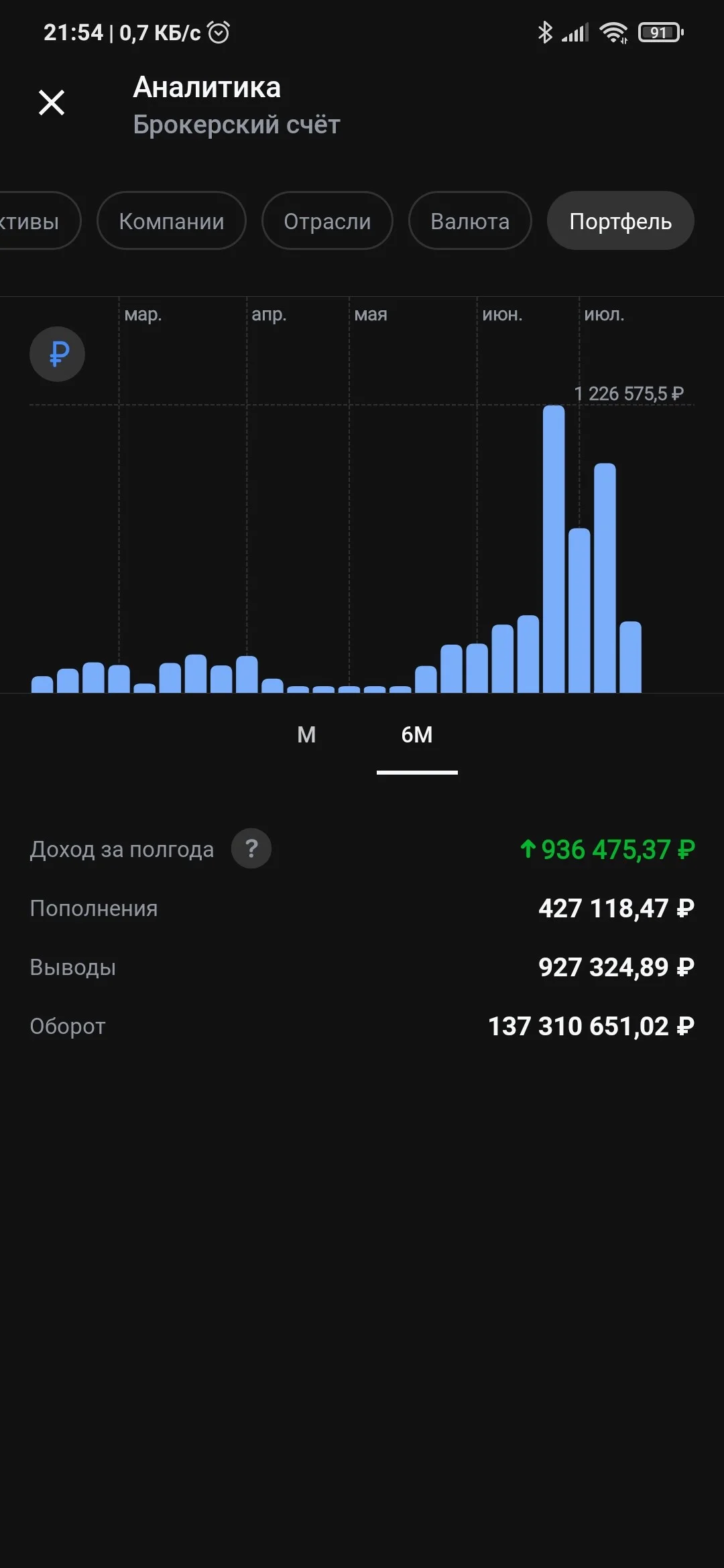Switch to the Отрасли chip
The height and width of the screenshot is (1568, 724).
coord(327,220)
